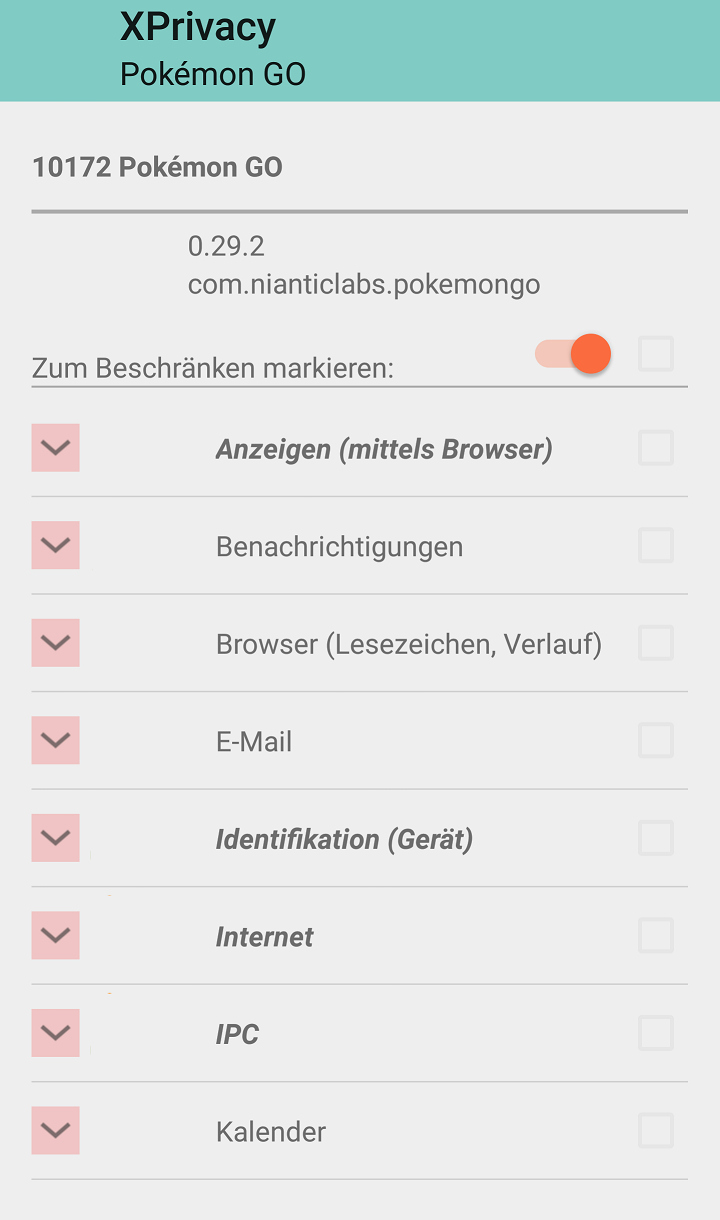Open the 10172 Pokémon GO app header
This screenshot has height=1220, width=720.
tap(158, 167)
